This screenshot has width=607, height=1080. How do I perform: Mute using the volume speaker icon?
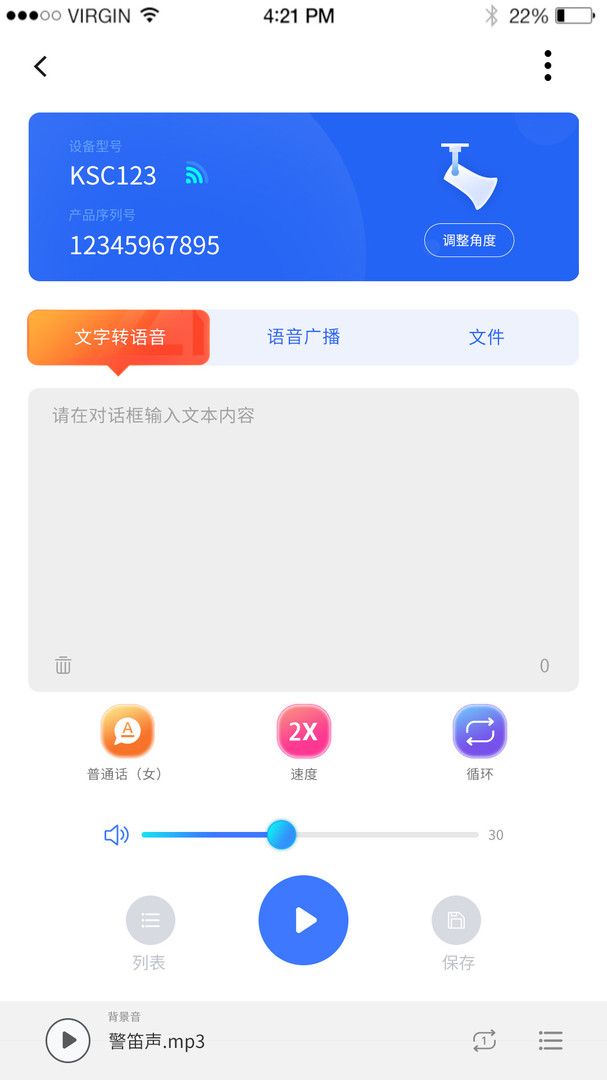click(116, 835)
